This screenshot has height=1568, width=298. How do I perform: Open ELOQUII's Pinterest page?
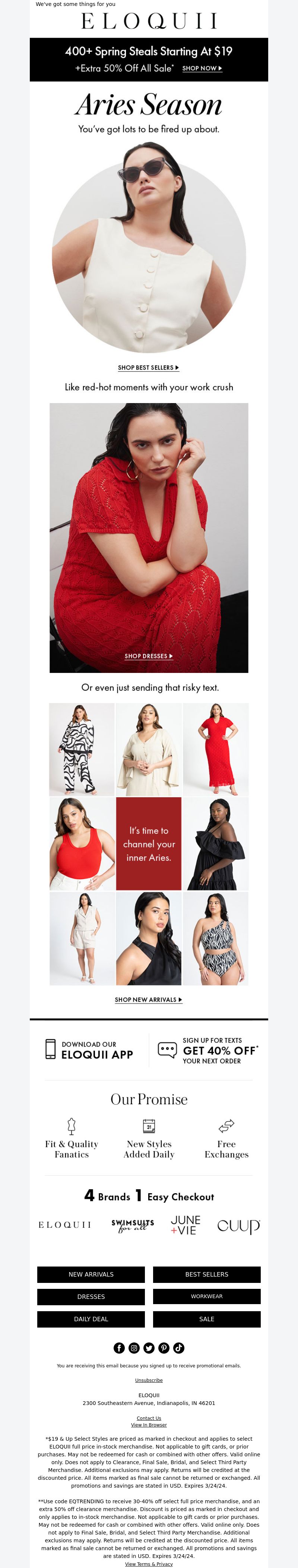point(164,1348)
